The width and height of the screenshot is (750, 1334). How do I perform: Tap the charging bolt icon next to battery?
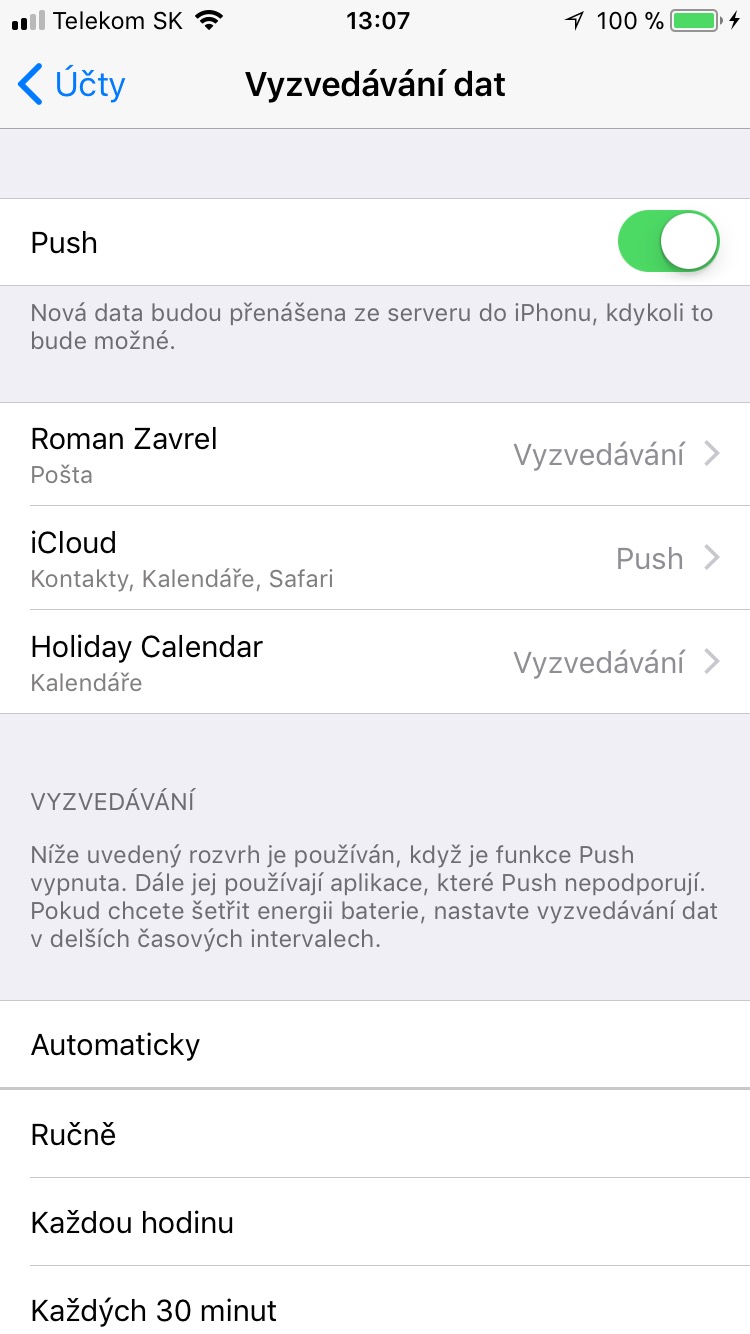click(x=736, y=18)
